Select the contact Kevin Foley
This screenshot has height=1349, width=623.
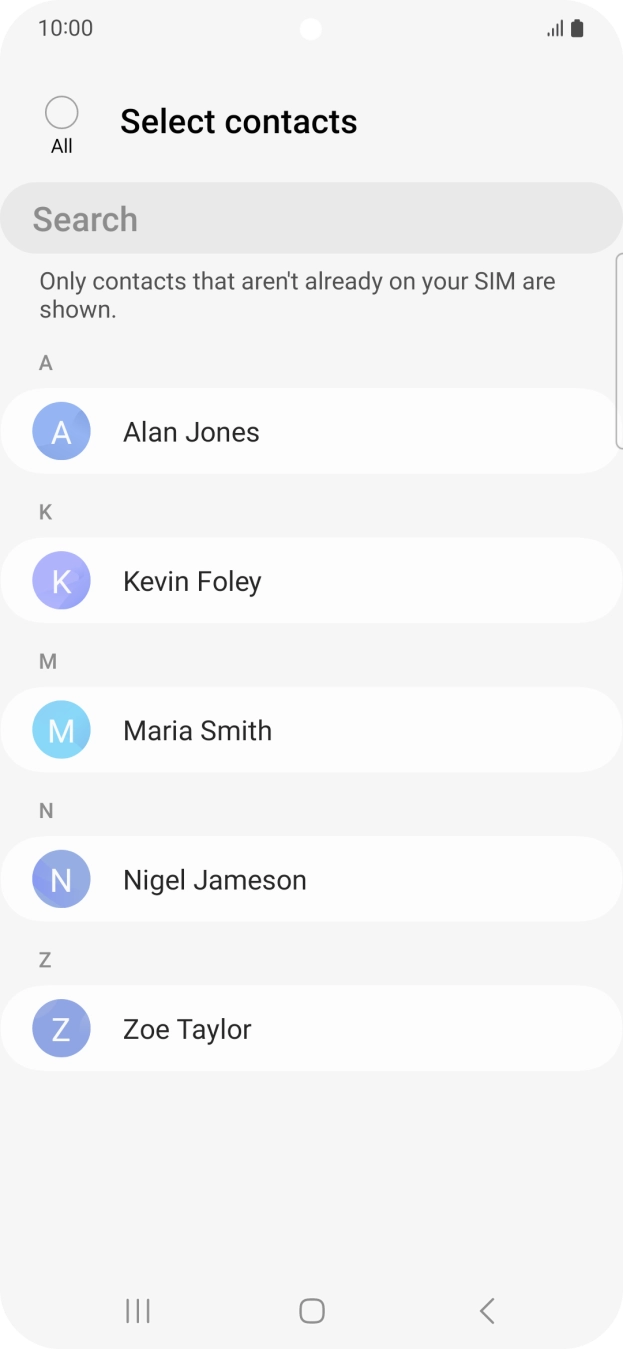click(311, 581)
